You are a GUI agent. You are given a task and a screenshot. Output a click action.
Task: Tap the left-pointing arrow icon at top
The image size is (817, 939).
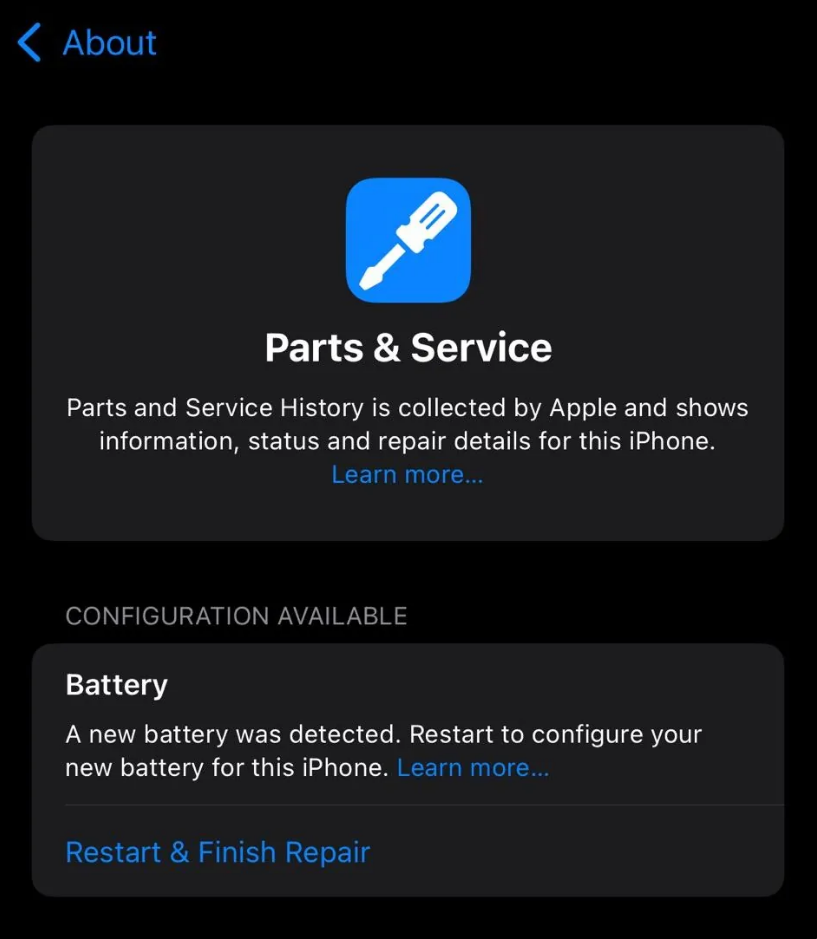26,42
